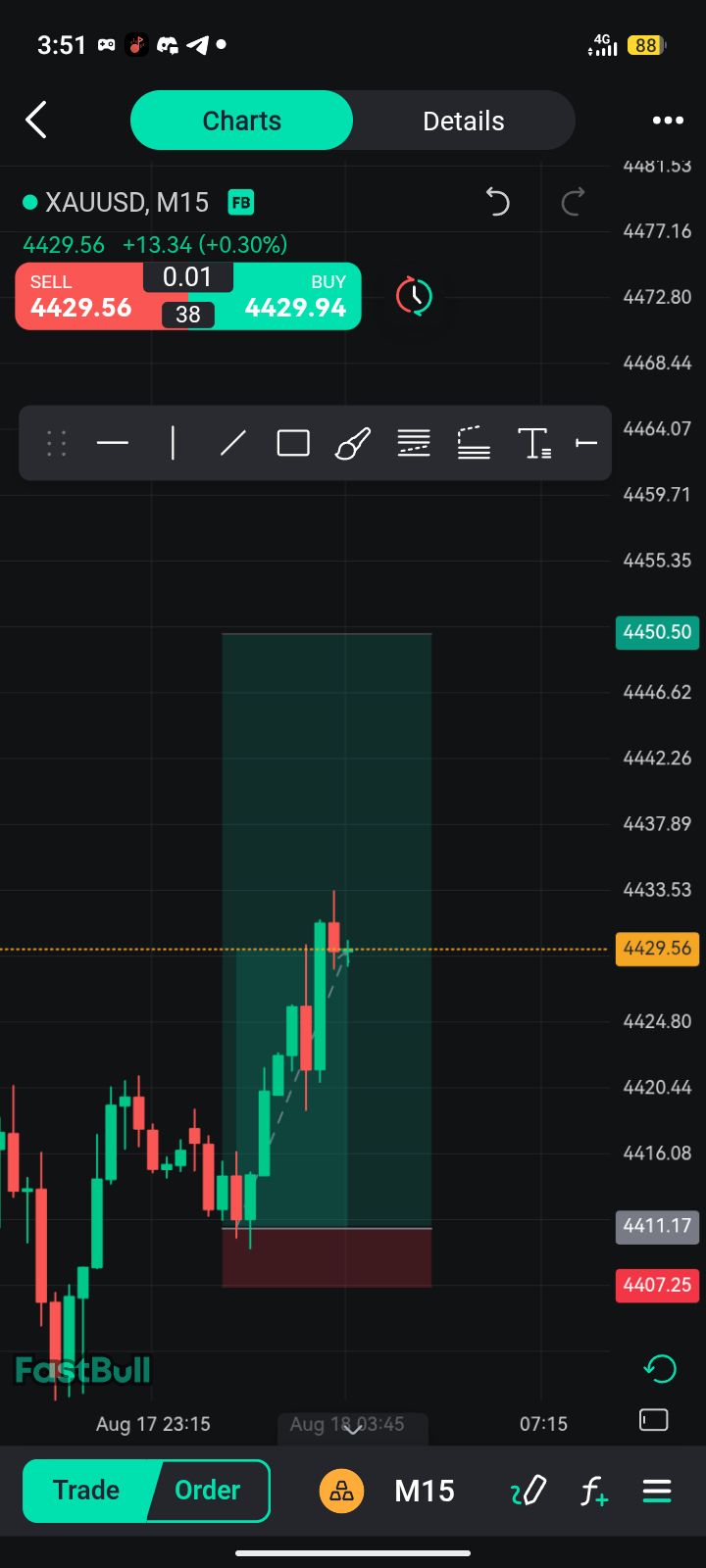Open the Trade panel
The width and height of the screenshot is (706, 1568).
(x=86, y=1491)
